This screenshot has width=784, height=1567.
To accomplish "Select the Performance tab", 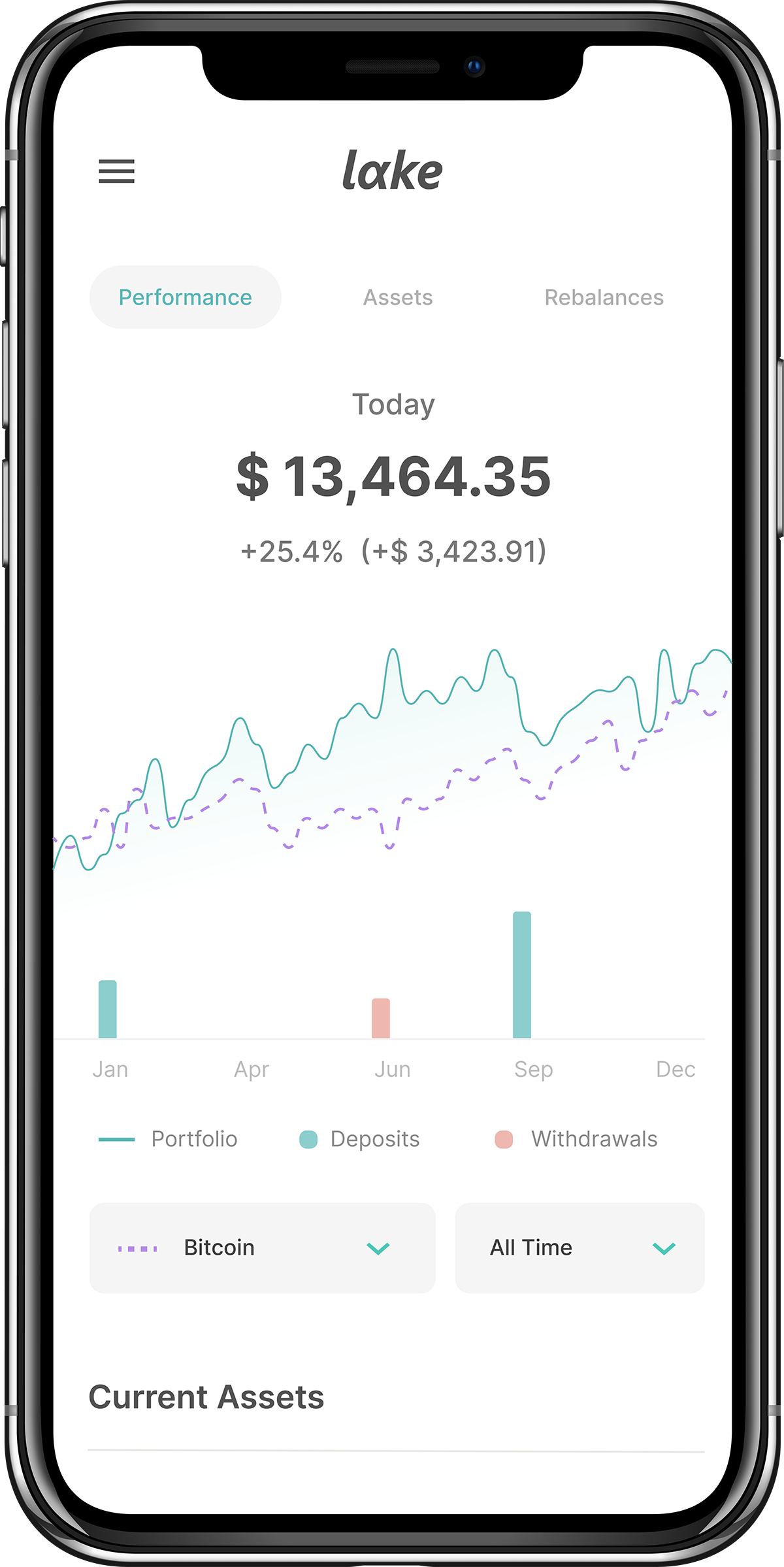I will coord(186,297).
